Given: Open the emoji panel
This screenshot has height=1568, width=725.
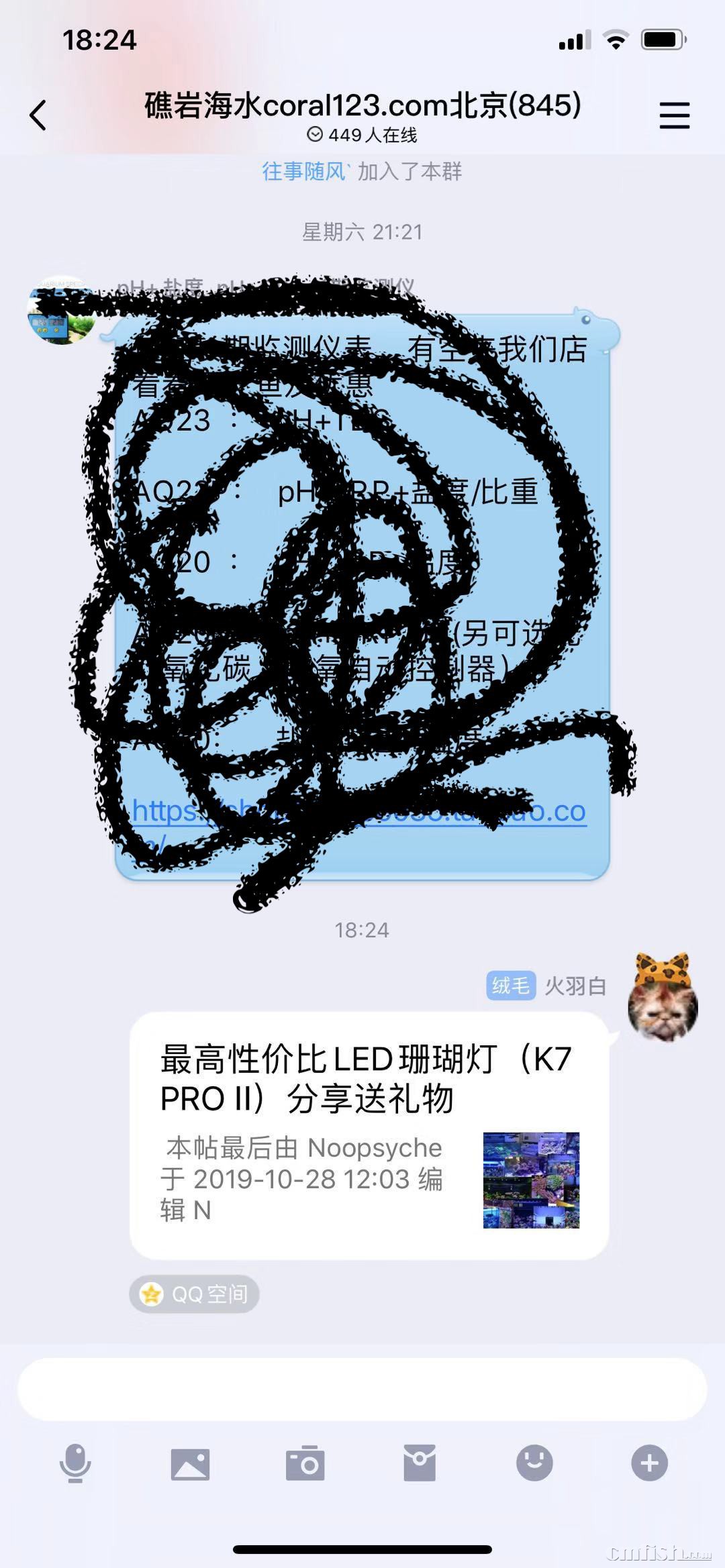Looking at the screenshot, I should (534, 1463).
